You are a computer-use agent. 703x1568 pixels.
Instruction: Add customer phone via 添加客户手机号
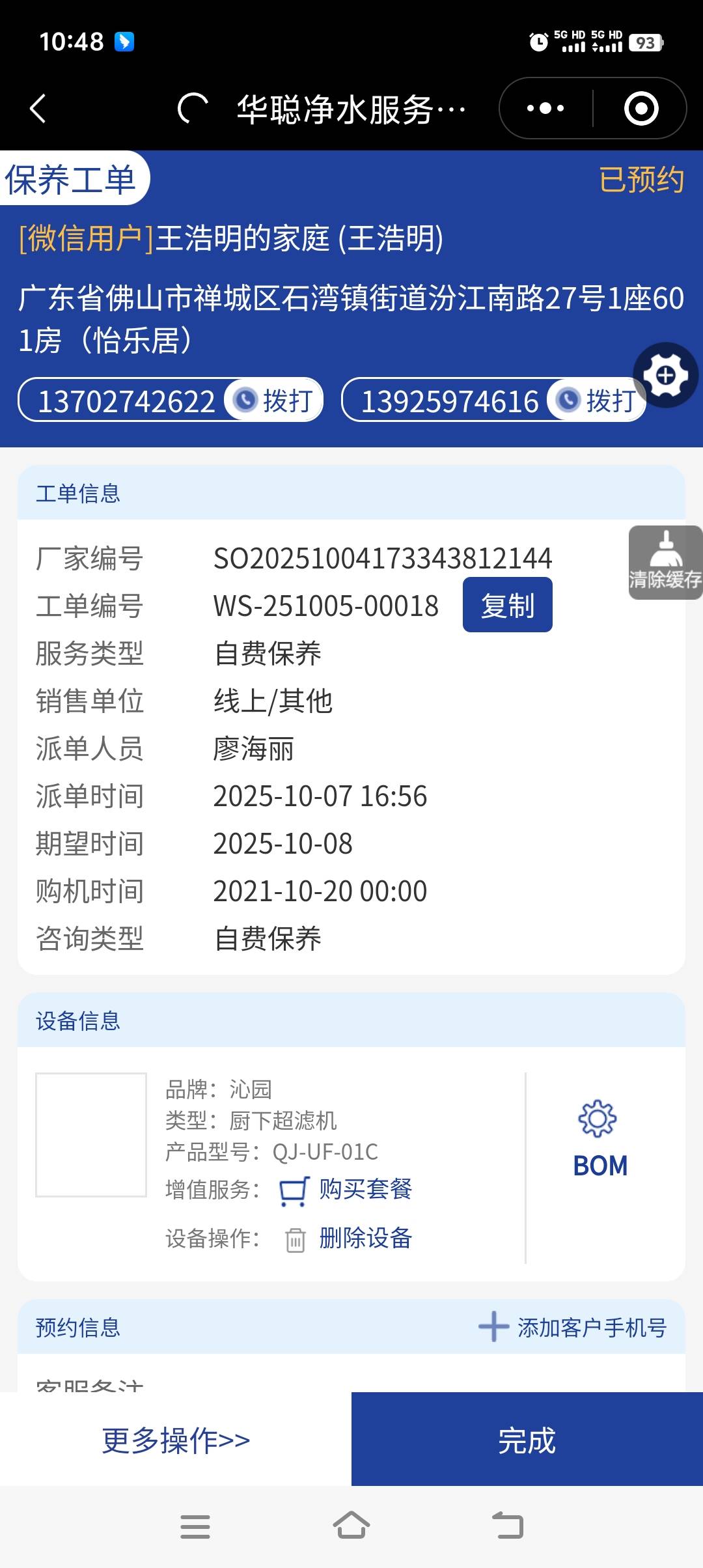click(x=573, y=1327)
